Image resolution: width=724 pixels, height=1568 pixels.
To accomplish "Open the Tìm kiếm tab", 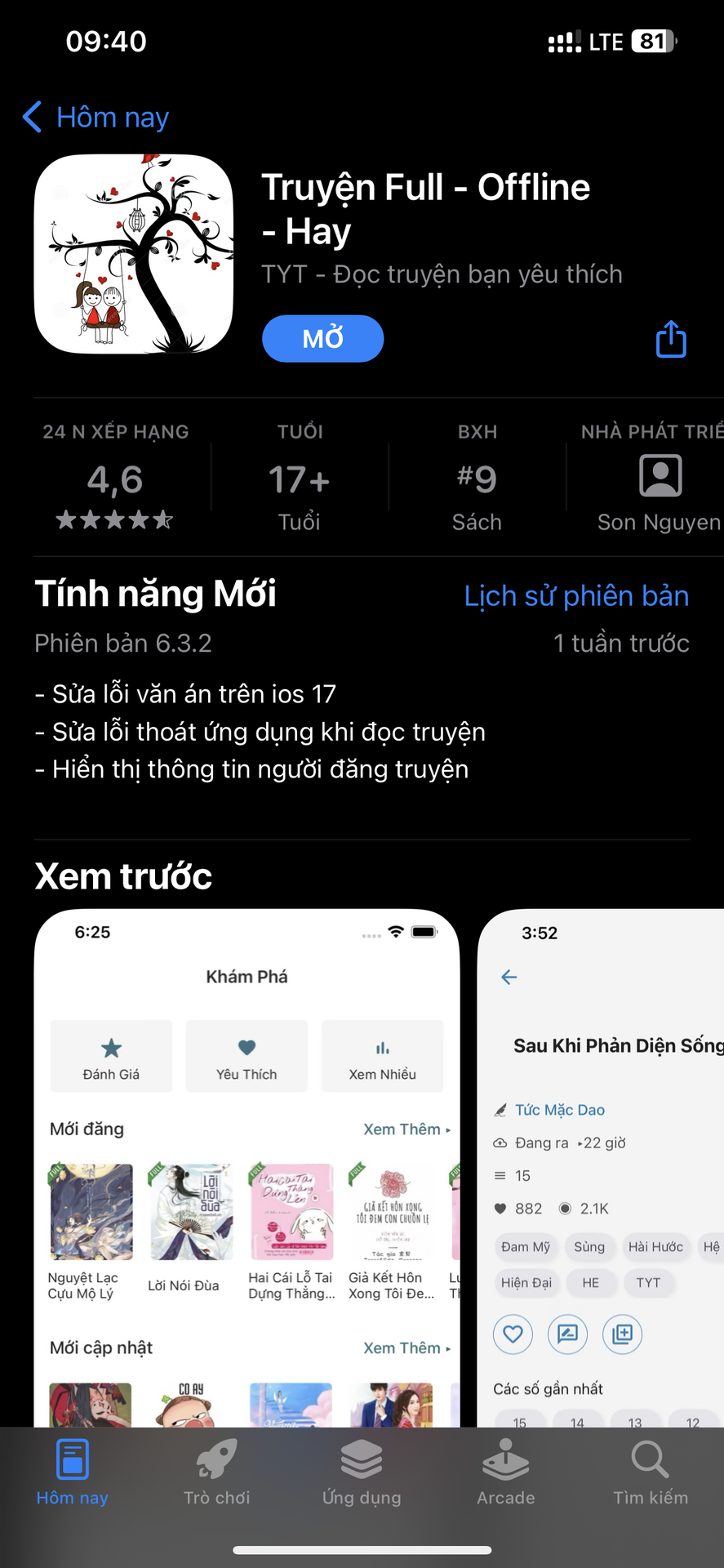I will click(x=651, y=1473).
